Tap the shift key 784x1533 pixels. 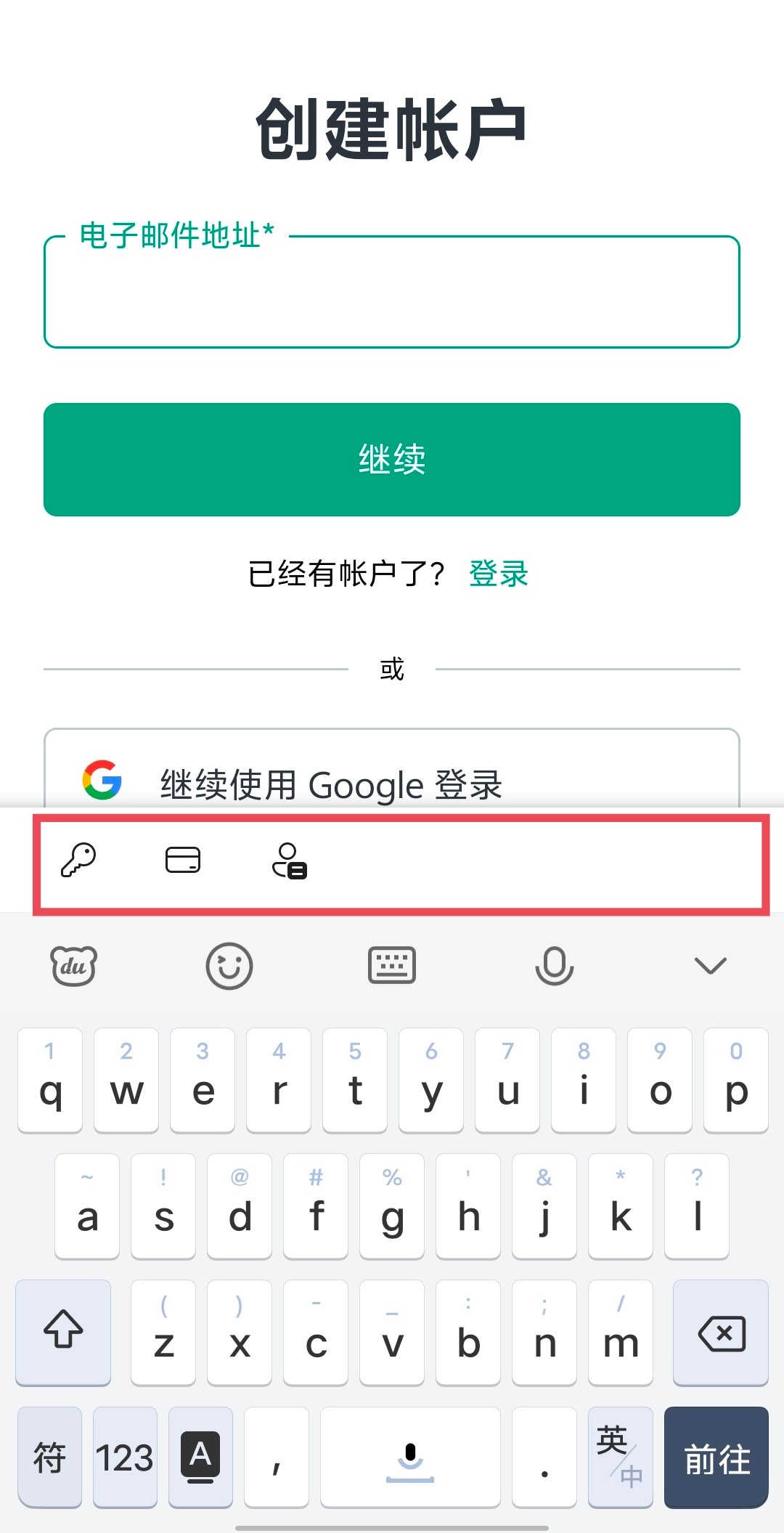point(63,1333)
